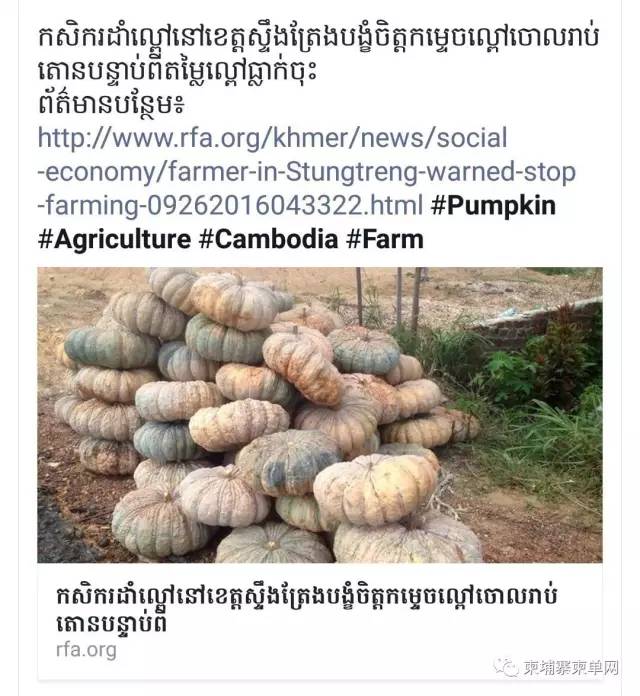Open the rfa.org article URL link
Screen dimensions: 640x696
(x=272, y=172)
